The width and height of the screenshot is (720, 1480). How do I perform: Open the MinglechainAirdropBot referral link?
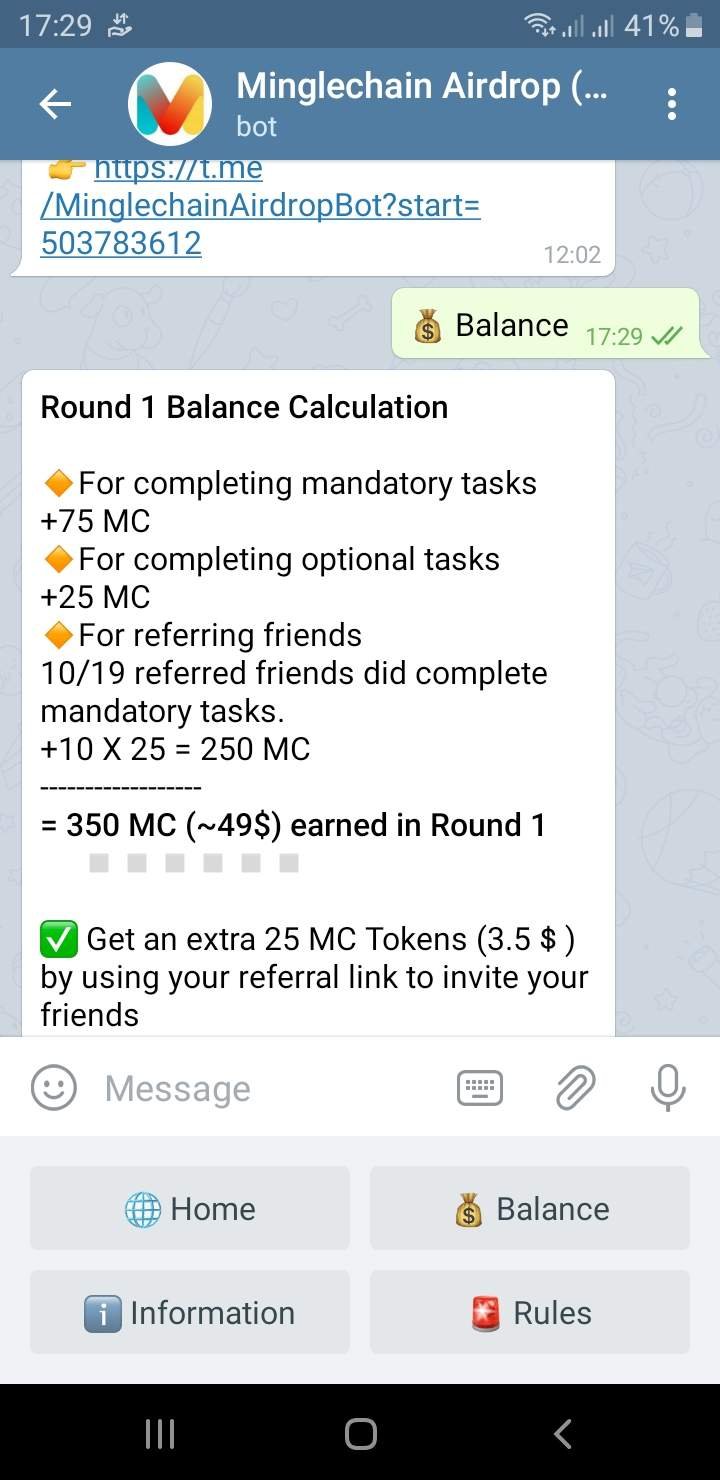coord(260,205)
